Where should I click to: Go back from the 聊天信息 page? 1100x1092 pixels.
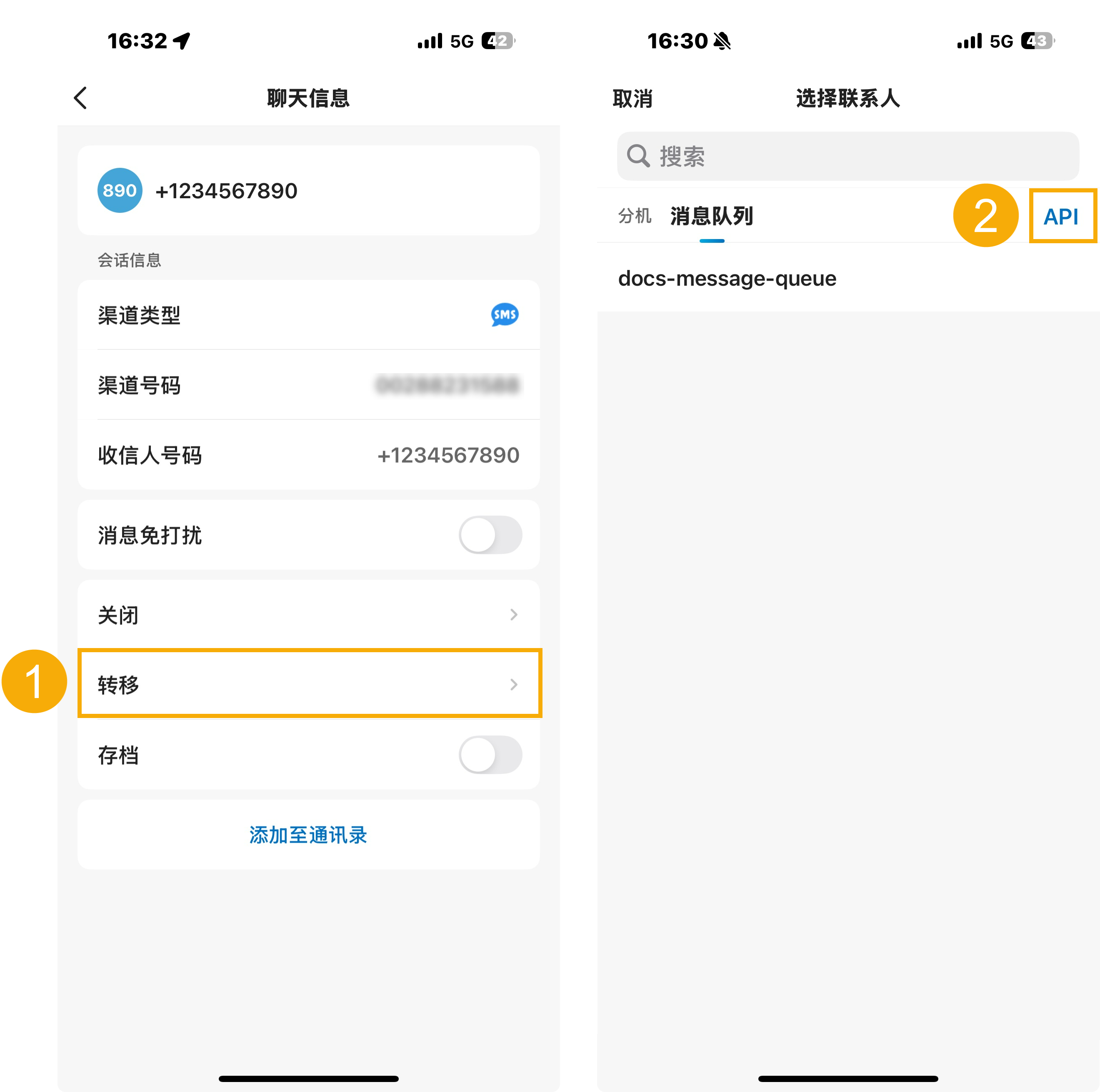[80, 98]
